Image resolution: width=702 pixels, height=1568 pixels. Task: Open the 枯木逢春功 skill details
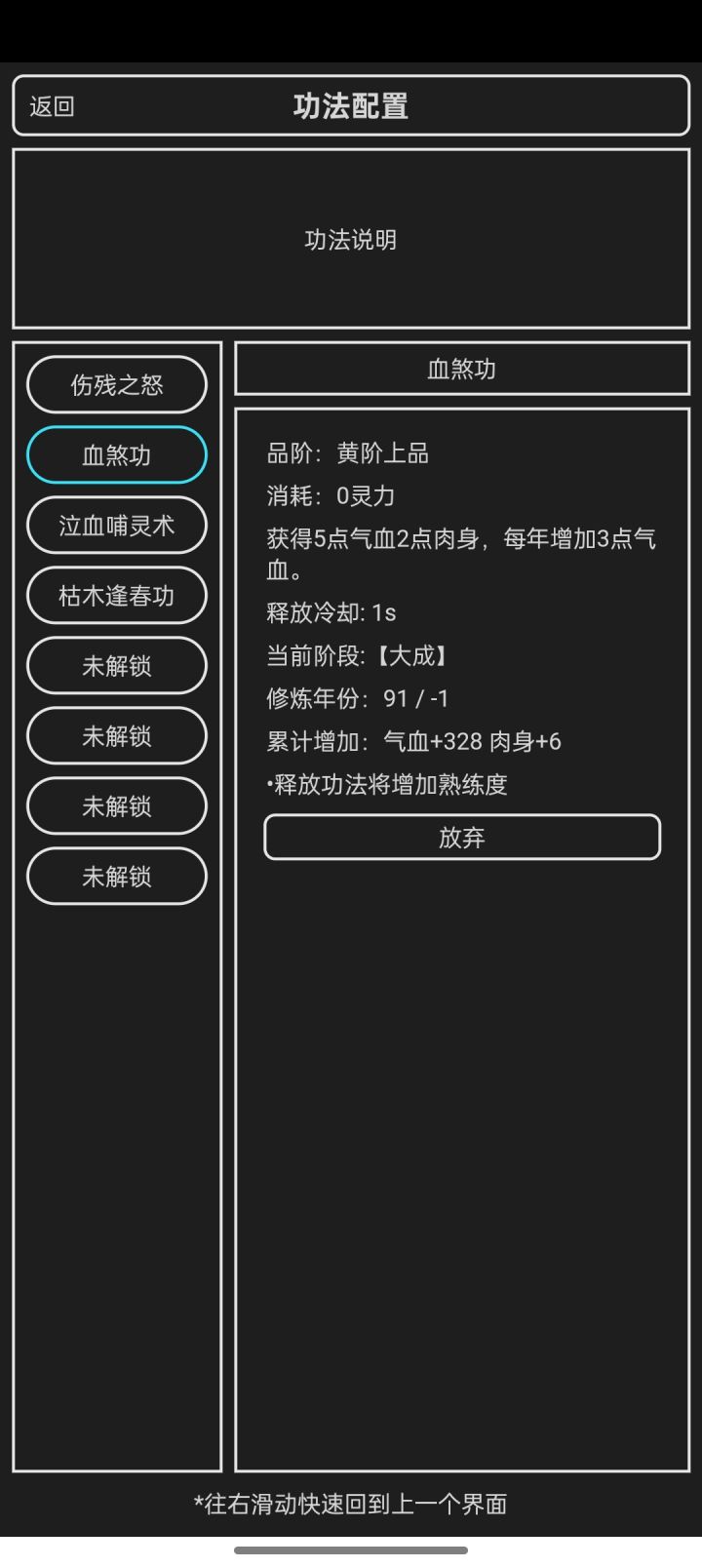(116, 595)
